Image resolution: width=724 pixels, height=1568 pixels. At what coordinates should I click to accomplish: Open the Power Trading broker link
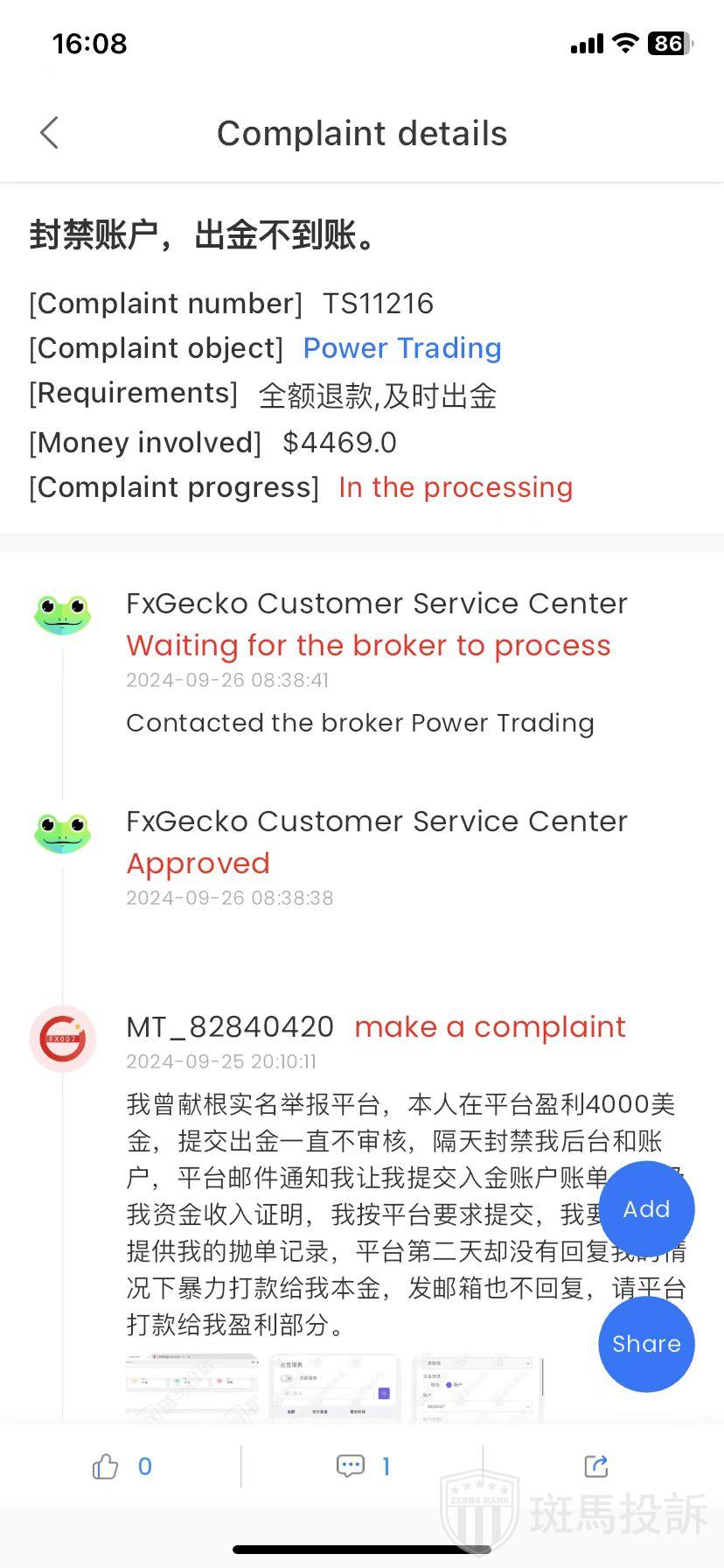[401, 348]
